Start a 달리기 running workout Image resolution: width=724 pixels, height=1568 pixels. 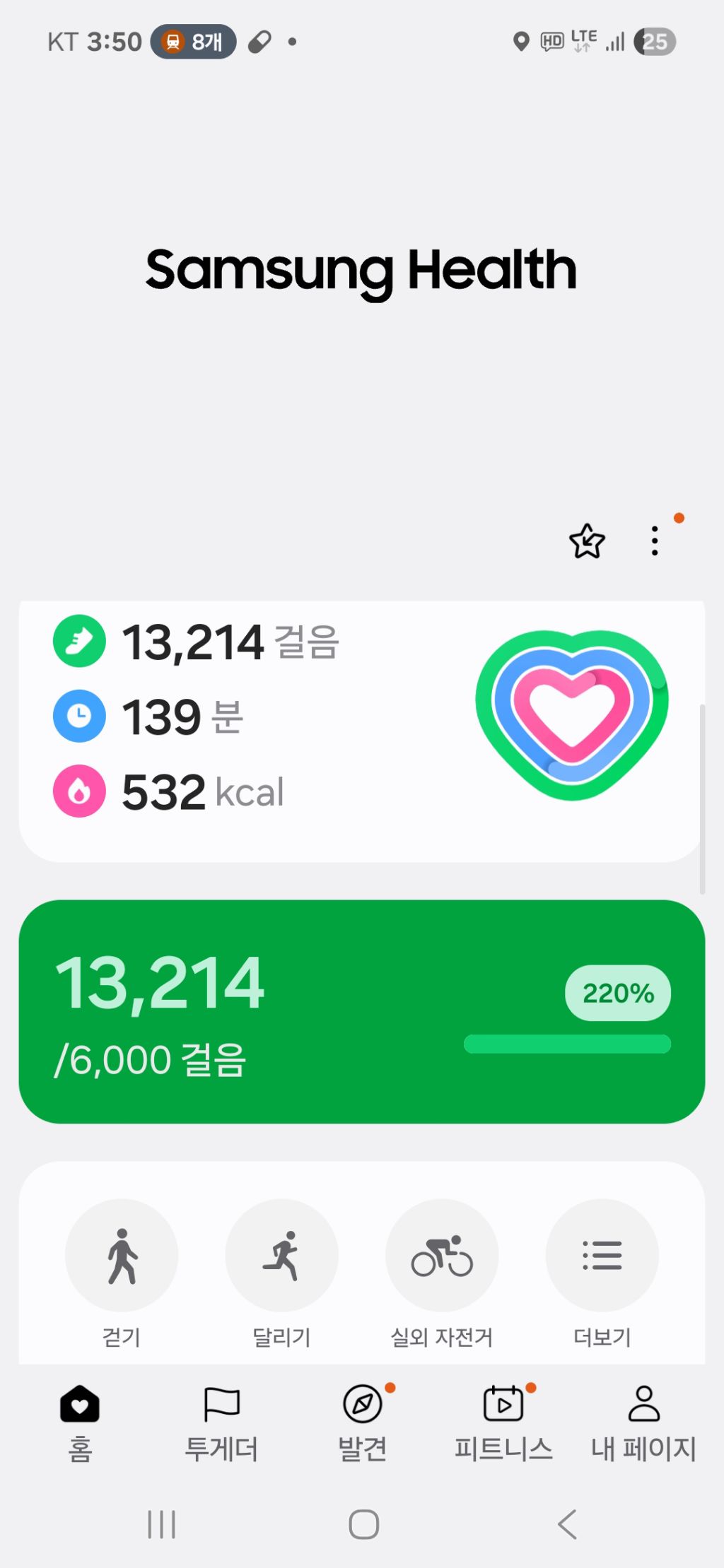281,1255
